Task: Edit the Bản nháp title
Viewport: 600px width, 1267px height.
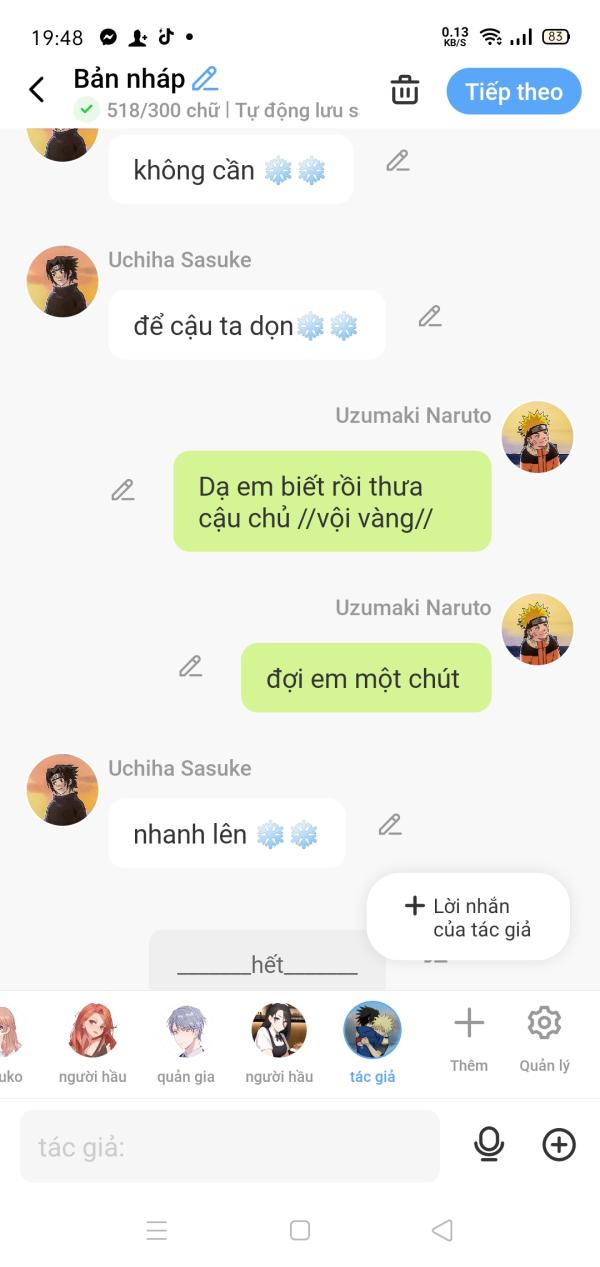Action: coord(205,78)
